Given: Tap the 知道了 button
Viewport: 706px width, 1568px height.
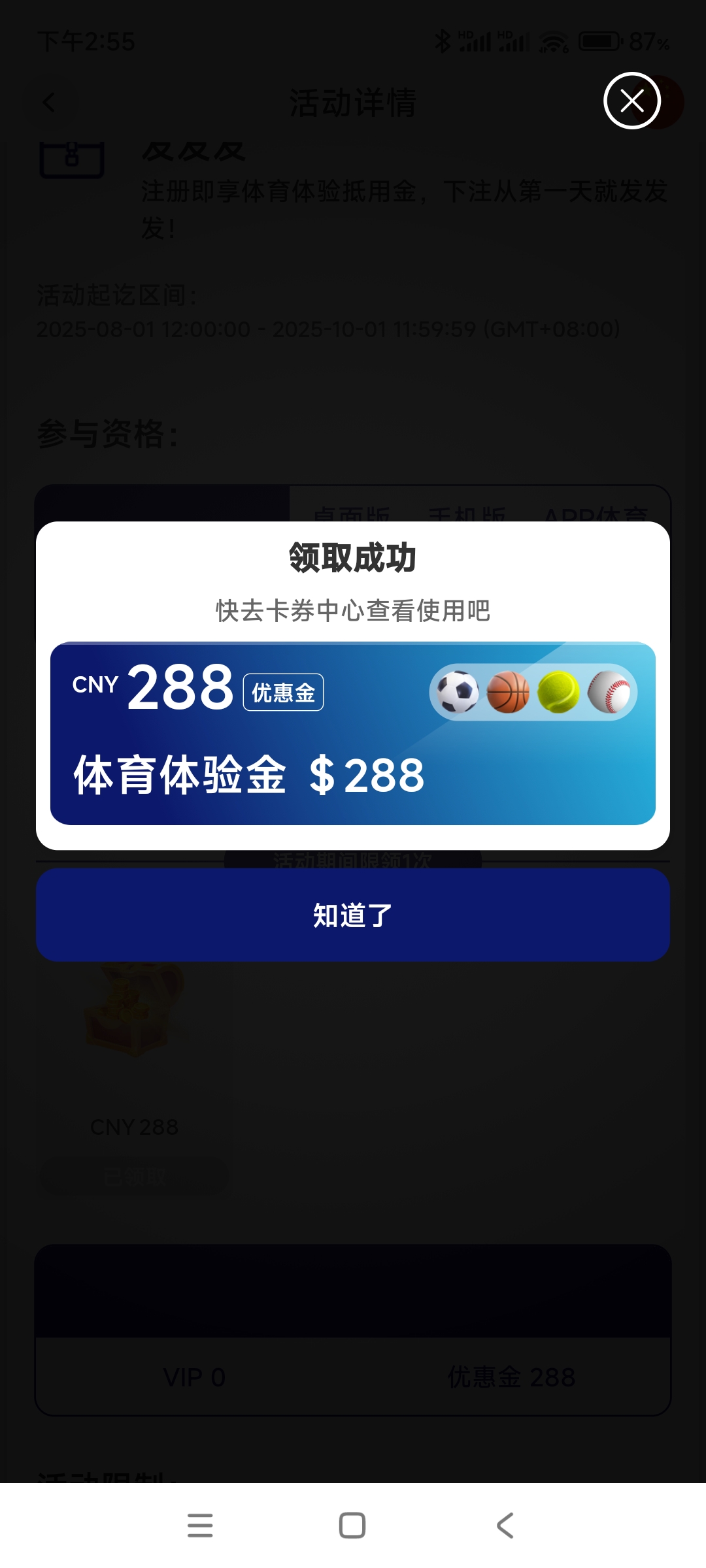Looking at the screenshot, I should 353,915.
